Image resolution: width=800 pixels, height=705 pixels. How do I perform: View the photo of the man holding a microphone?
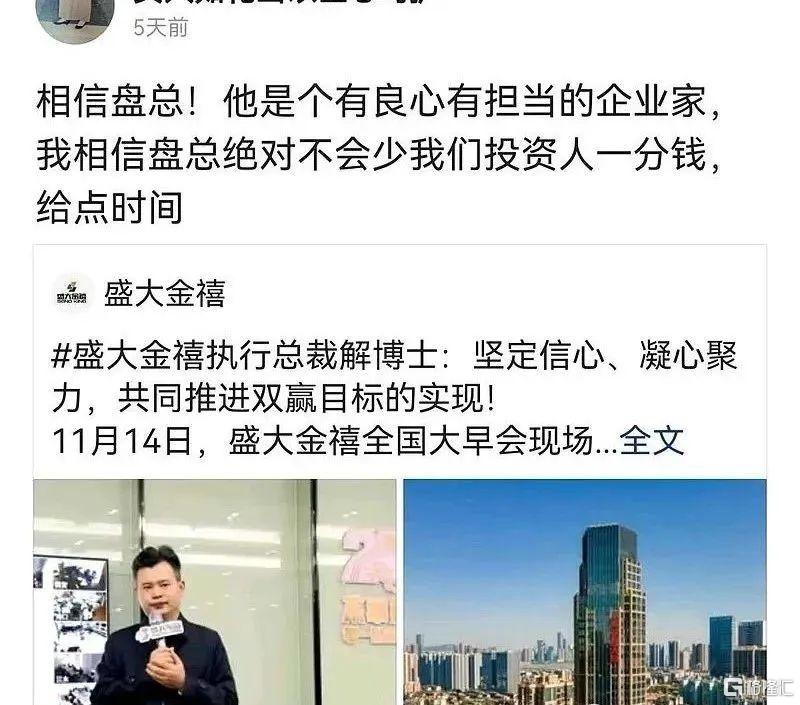[214, 592]
